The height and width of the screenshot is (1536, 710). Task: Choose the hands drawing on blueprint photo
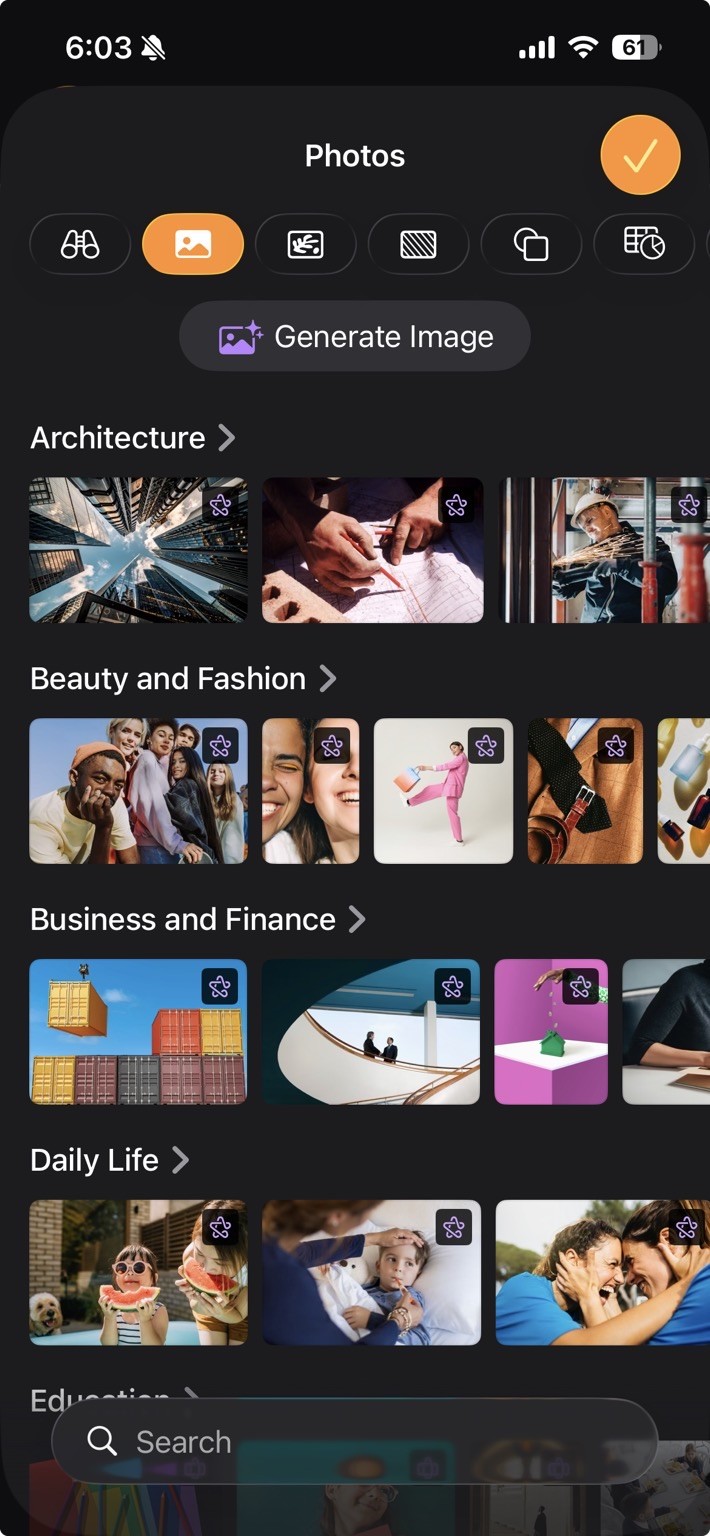[373, 550]
